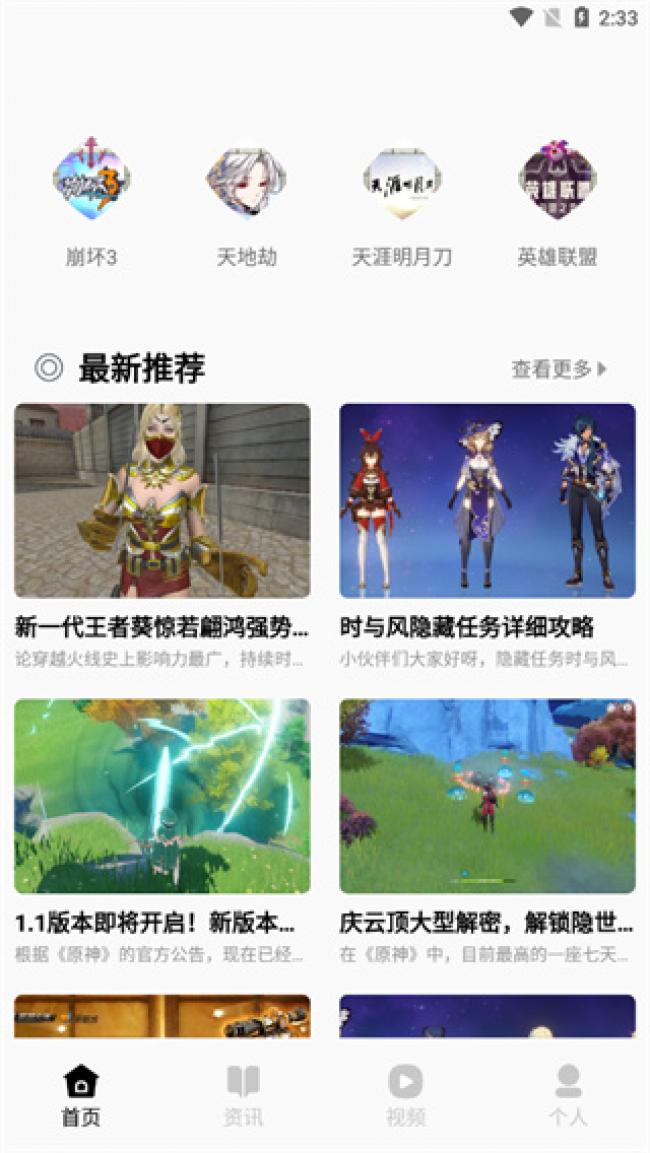Open article 新一代王者葵惊若翩鸿强势

(x=162, y=502)
